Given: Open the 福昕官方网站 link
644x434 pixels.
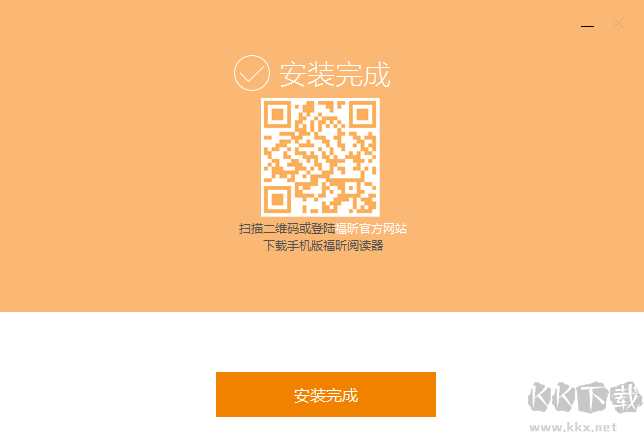Looking at the screenshot, I should pos(371,228).
